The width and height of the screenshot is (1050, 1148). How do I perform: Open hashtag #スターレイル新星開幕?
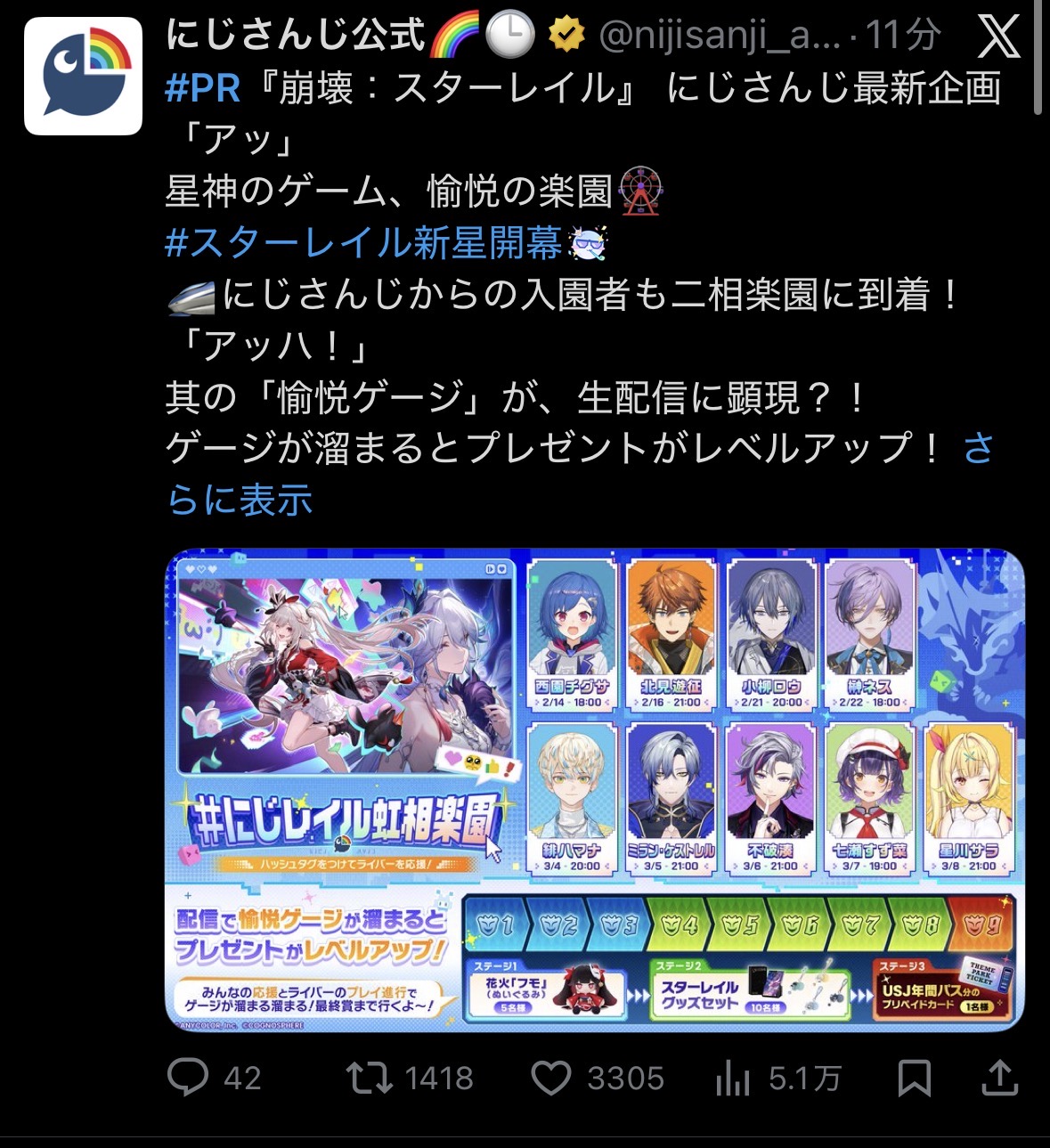pyautogui.click(x=363, y=242)
